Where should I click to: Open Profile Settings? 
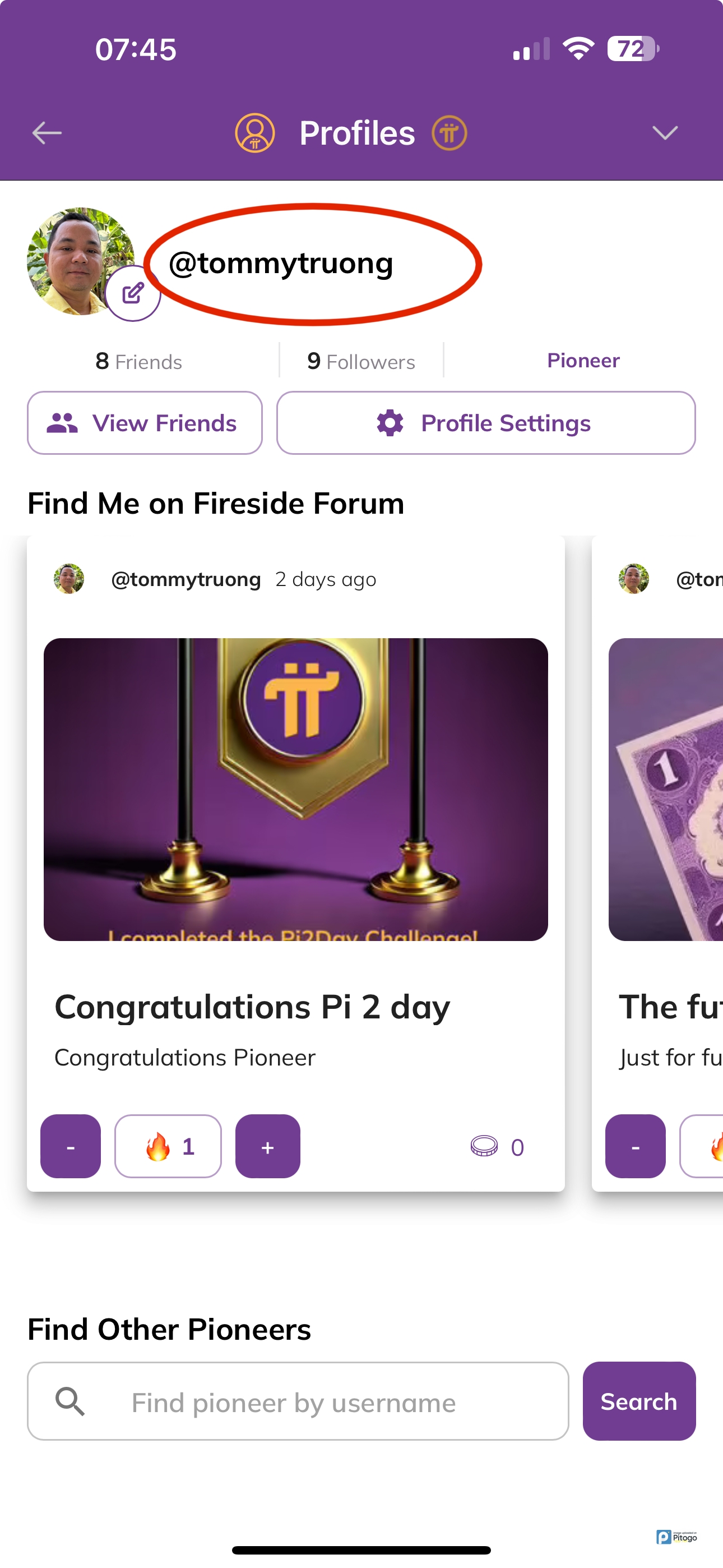click(486, 423)
